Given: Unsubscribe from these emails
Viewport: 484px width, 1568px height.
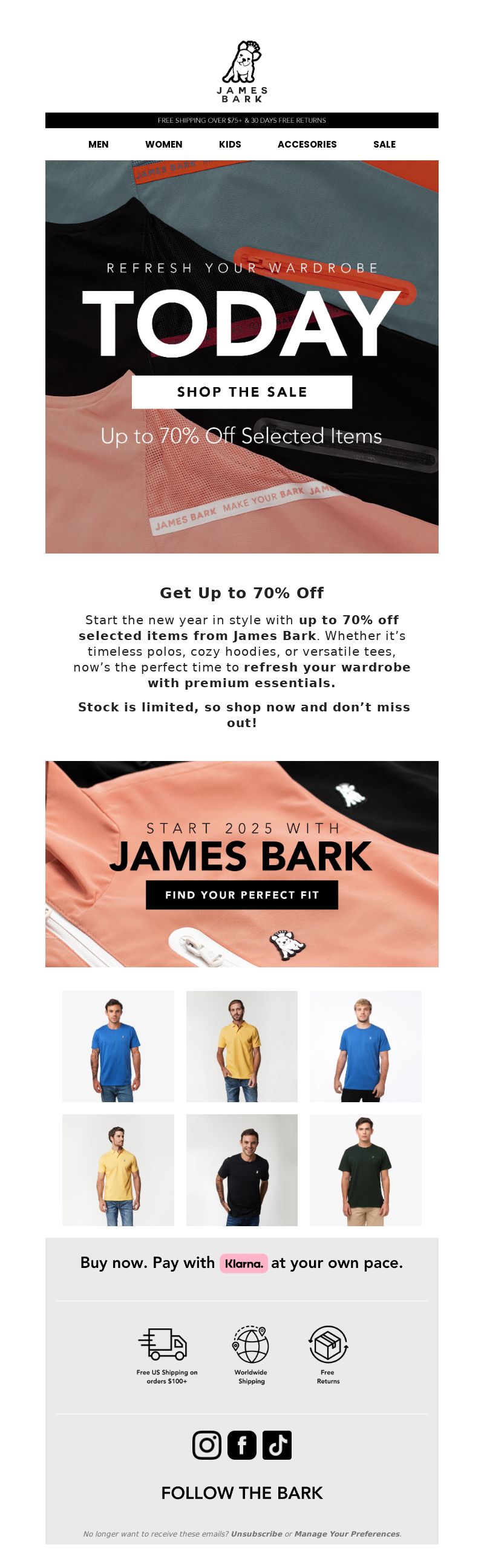Looking at the screenshot, I should tap(257, 1534).
